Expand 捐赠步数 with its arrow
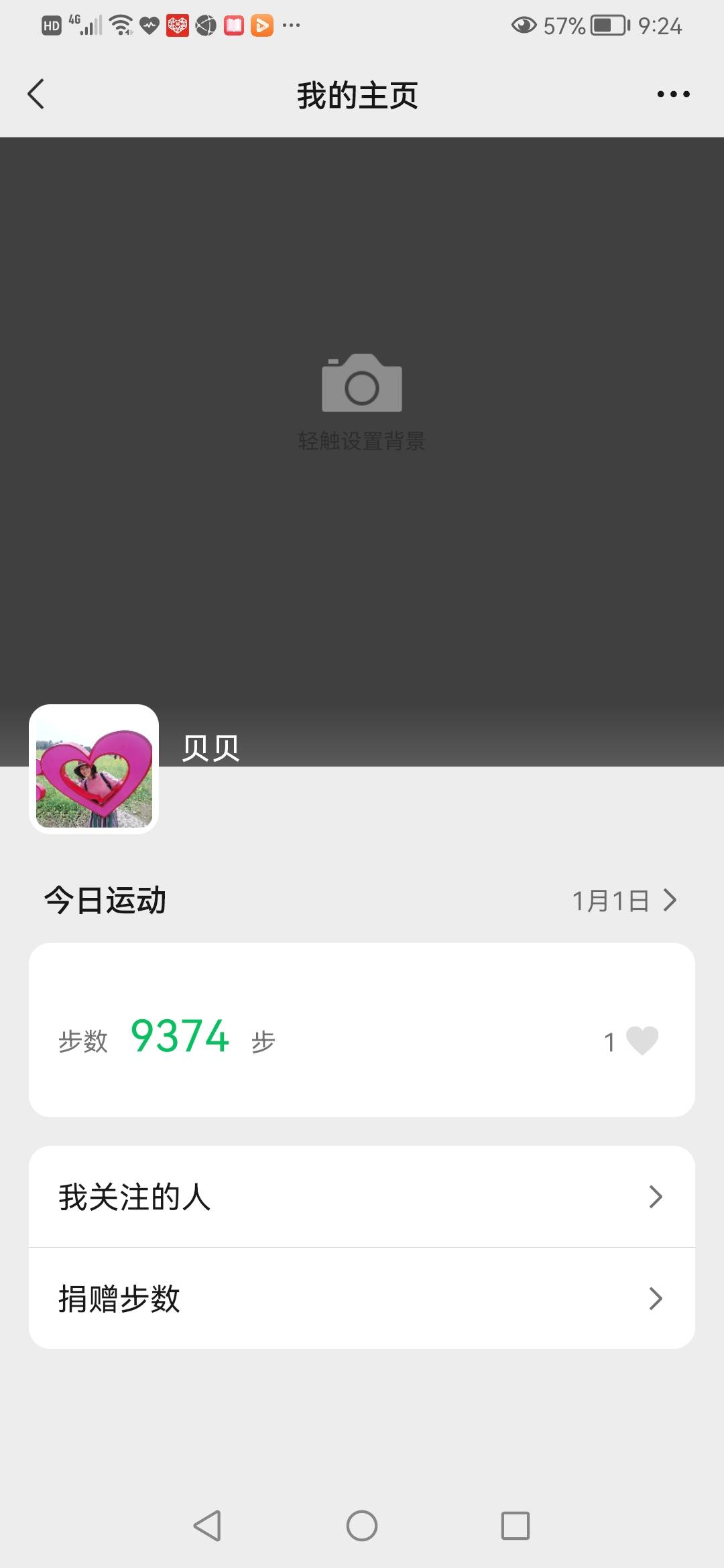 pyautogui.click(x=656, y=1297)
